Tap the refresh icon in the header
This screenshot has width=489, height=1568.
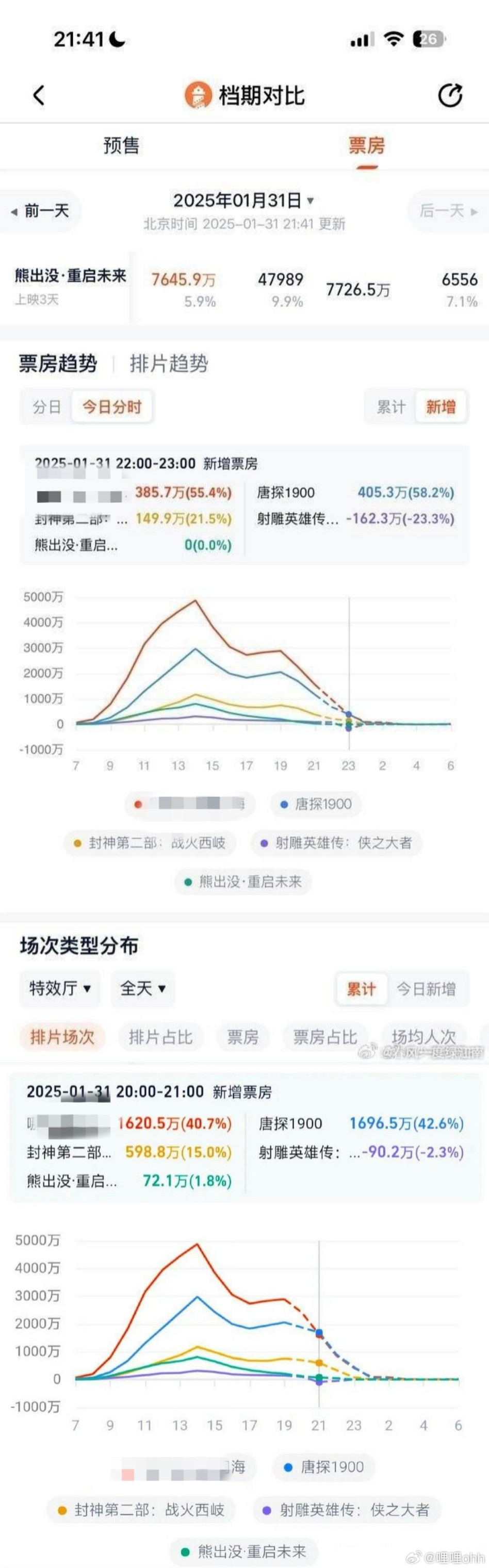click(x=450, y=95)
